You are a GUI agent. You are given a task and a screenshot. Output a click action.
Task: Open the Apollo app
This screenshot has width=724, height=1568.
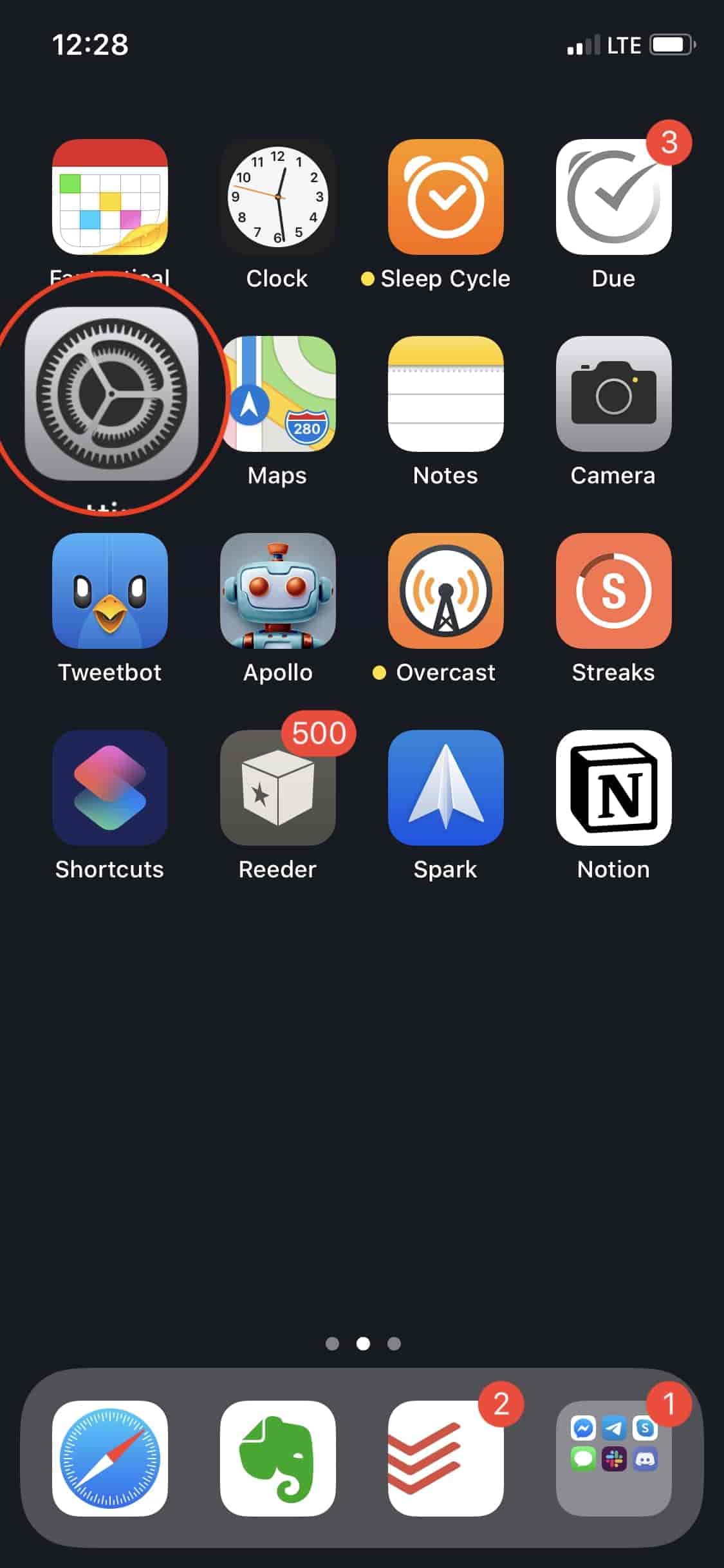click(x=277, y=590)
